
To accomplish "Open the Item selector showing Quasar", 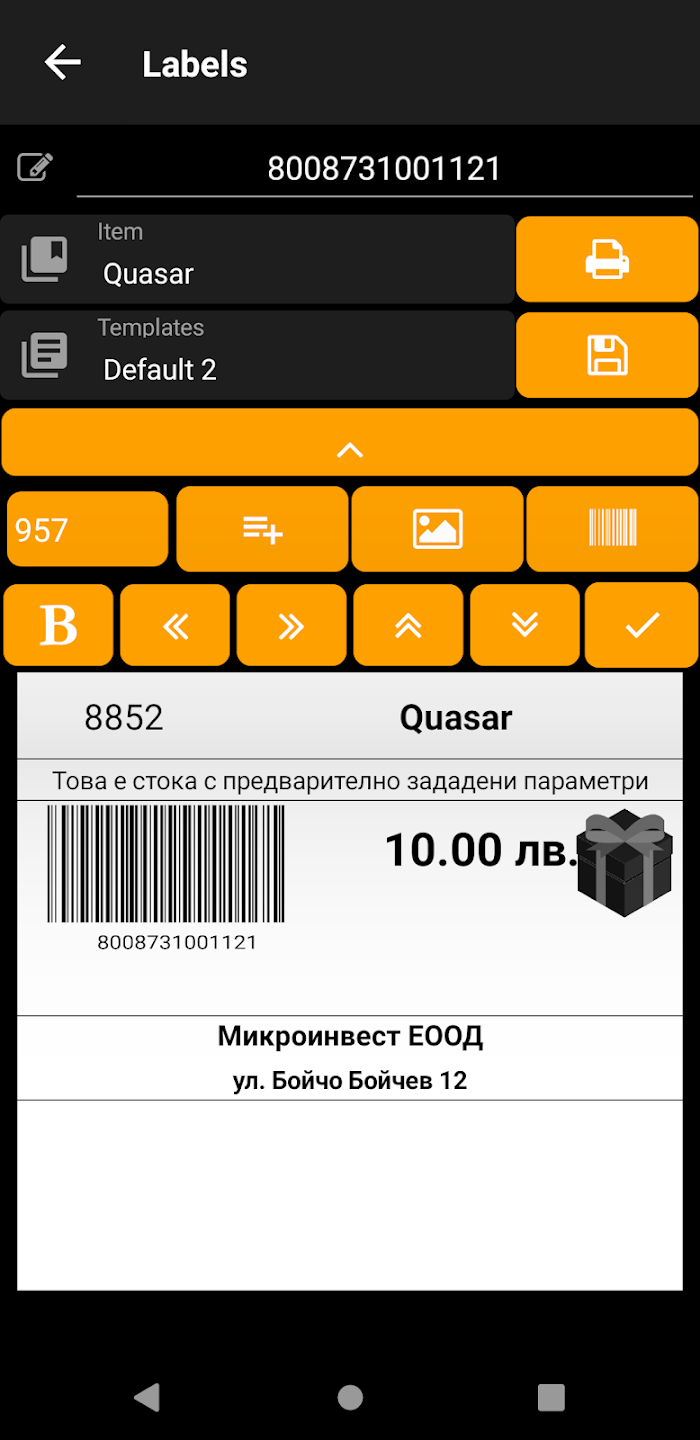I will coord(258,259).
